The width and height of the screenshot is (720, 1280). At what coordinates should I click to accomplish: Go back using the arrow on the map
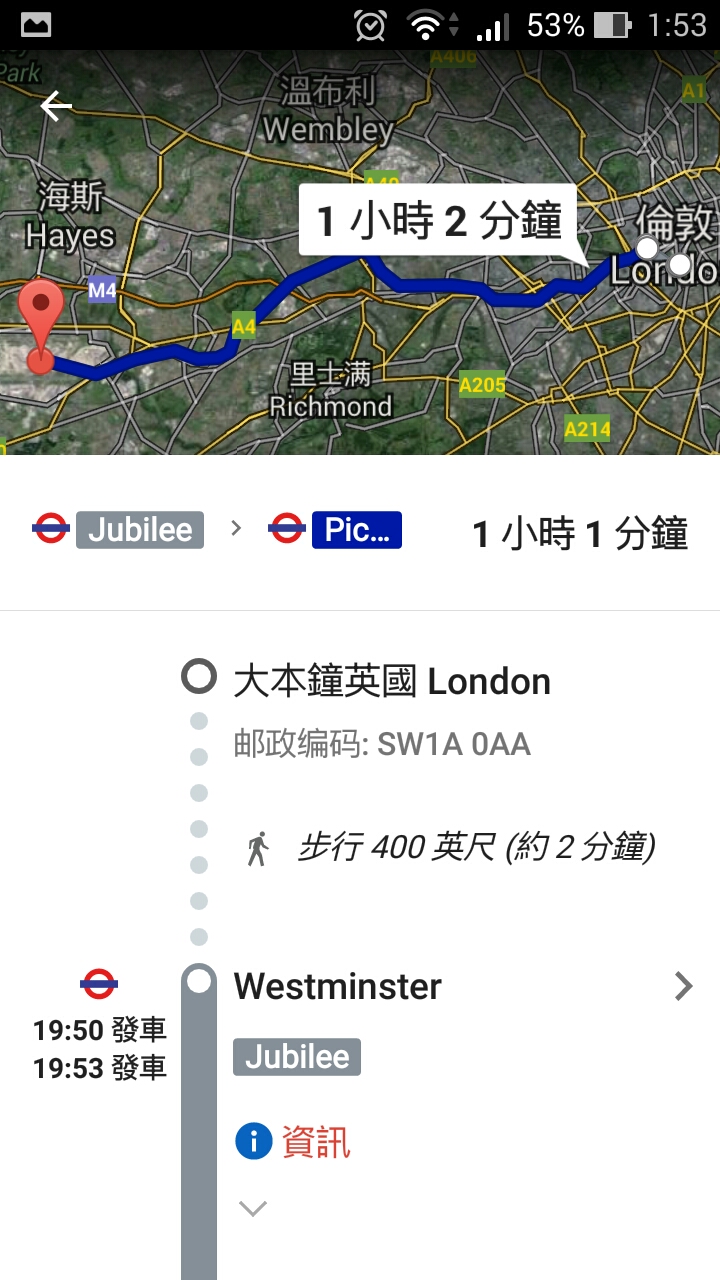(56, 106)
